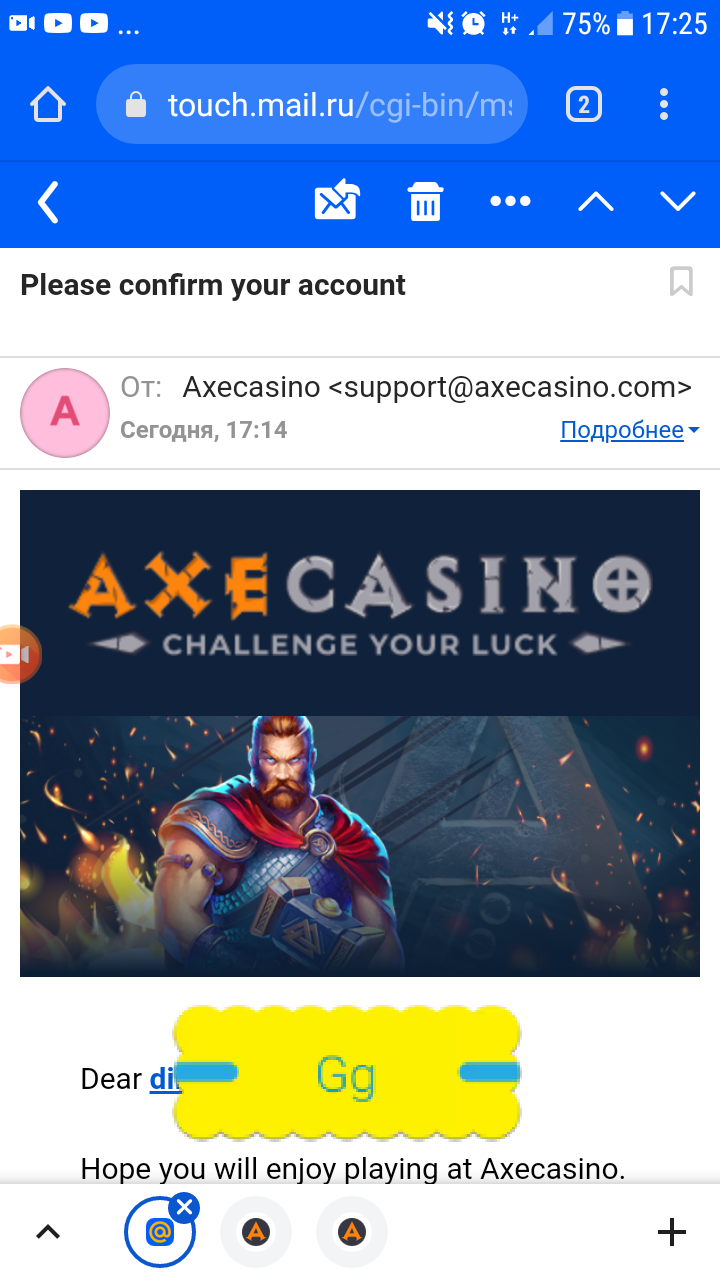Close the Mail.ru browser tab
This screenshot has width=720, height=1280.
click(x=185, y=1208)
